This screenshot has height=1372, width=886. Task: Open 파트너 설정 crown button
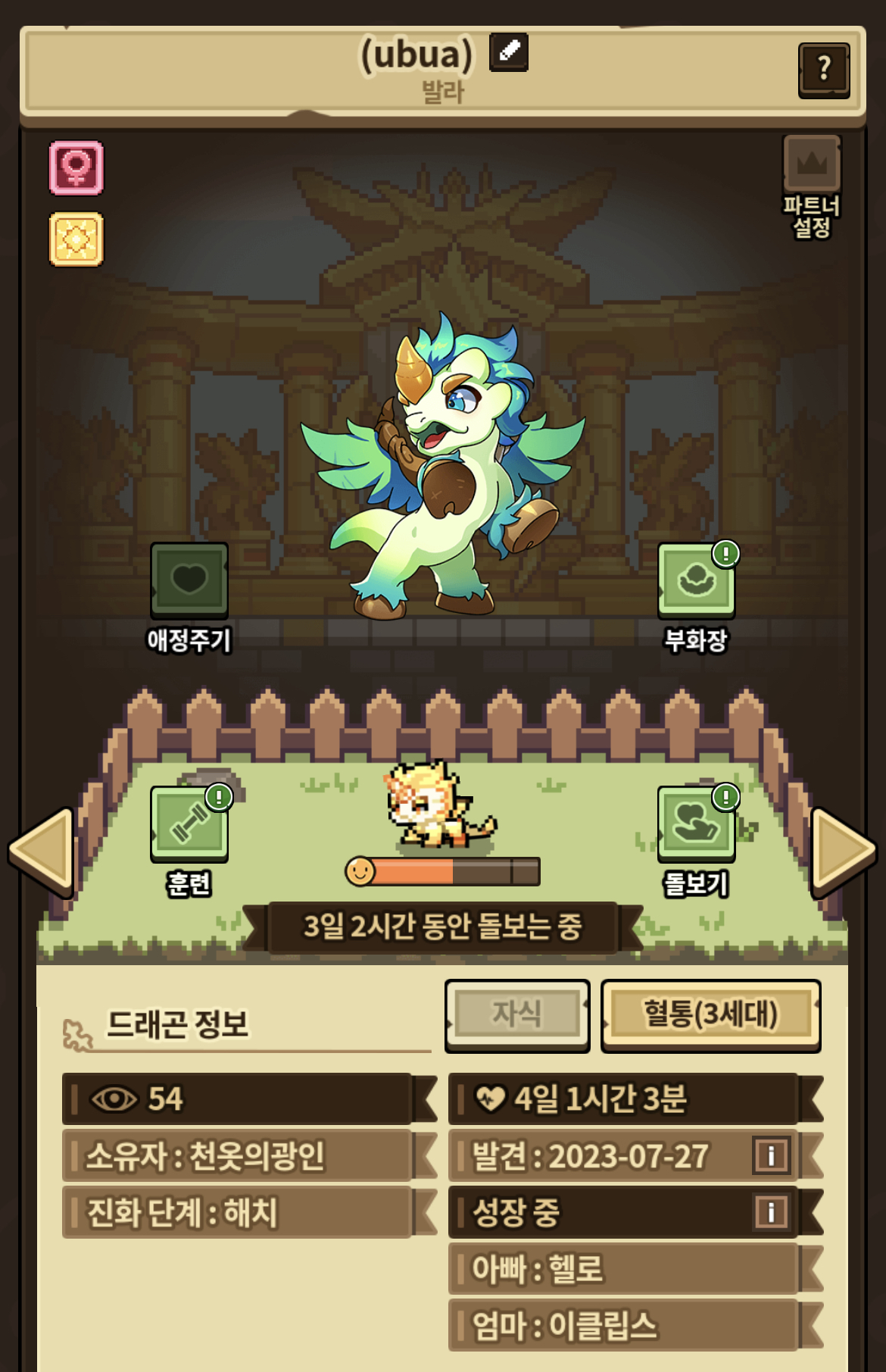[x=812, y=164]
